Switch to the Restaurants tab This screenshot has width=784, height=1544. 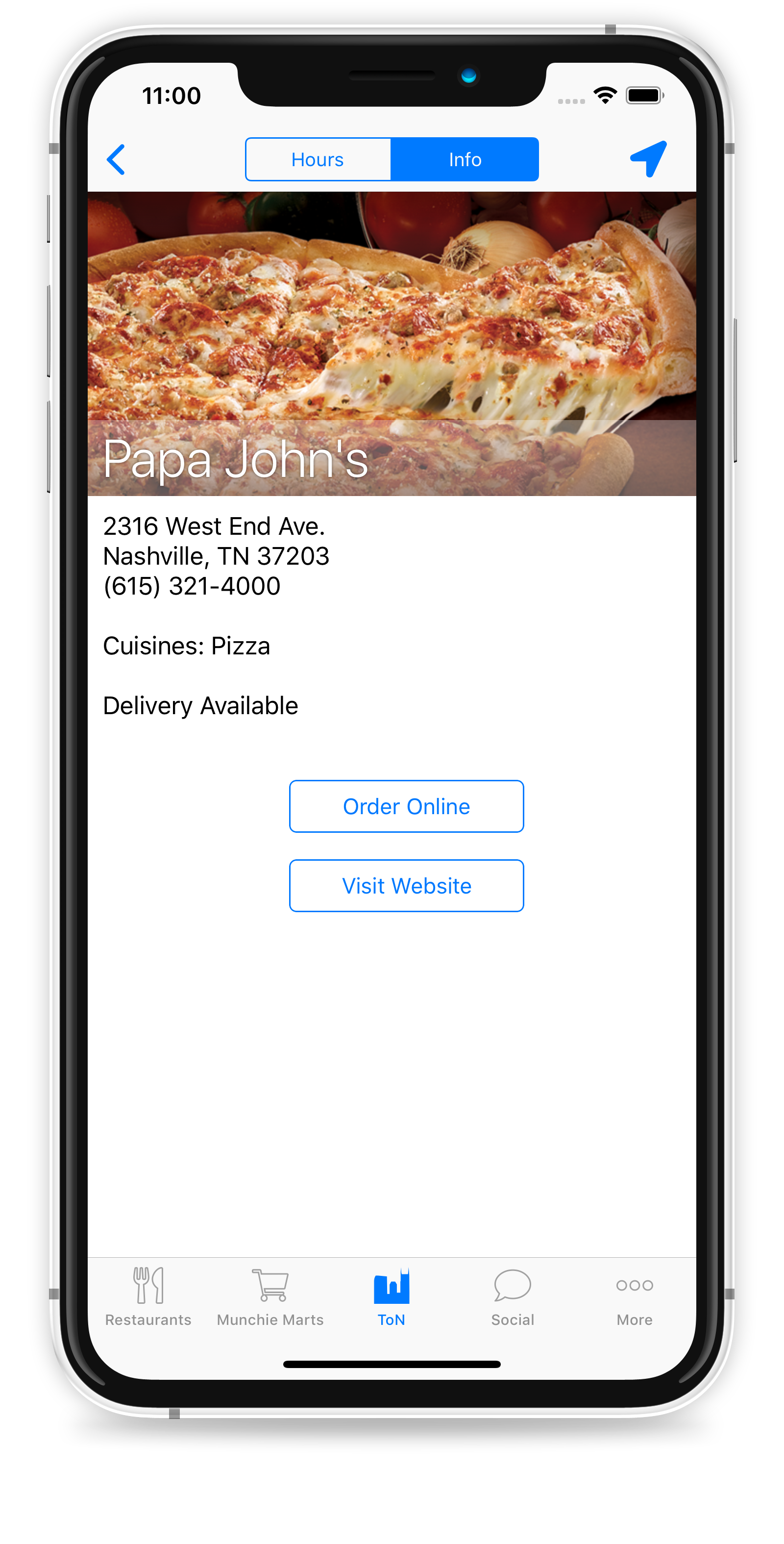148,1295
